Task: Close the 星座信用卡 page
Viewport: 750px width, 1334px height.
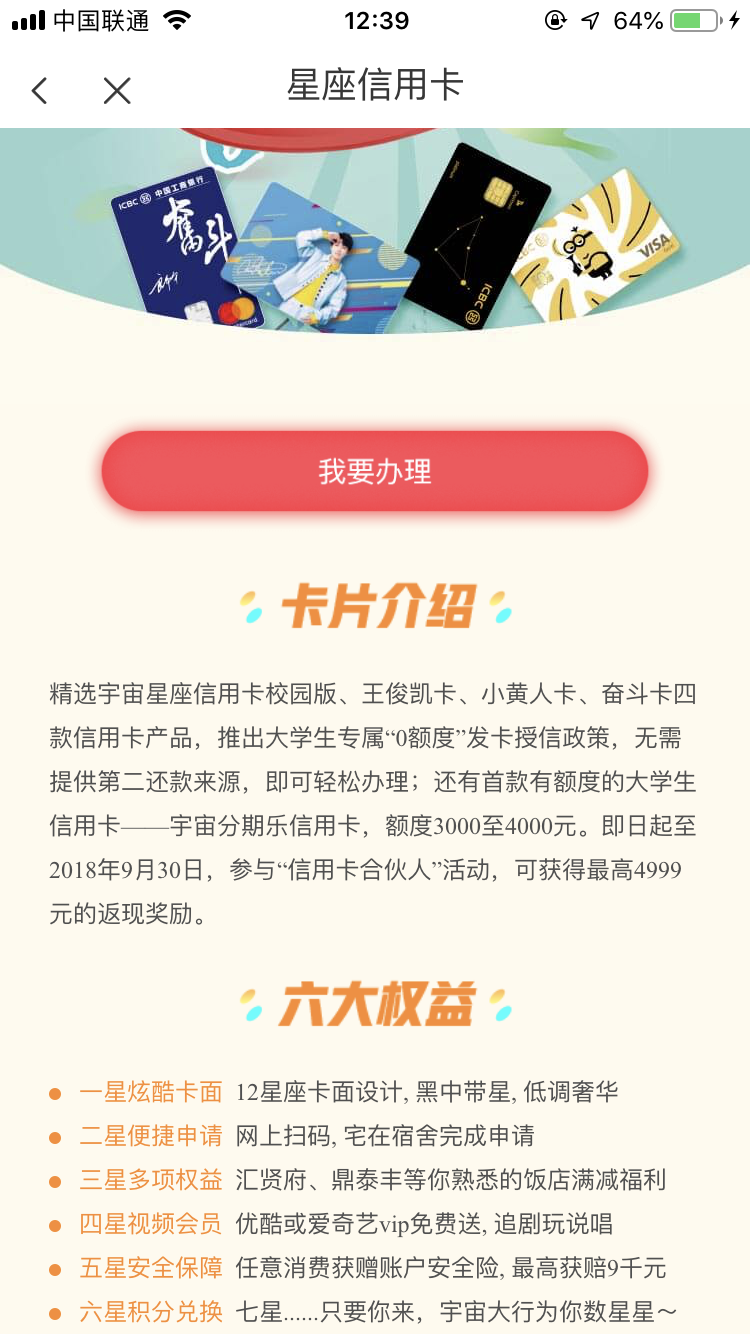Action: [x=117, y=91]
